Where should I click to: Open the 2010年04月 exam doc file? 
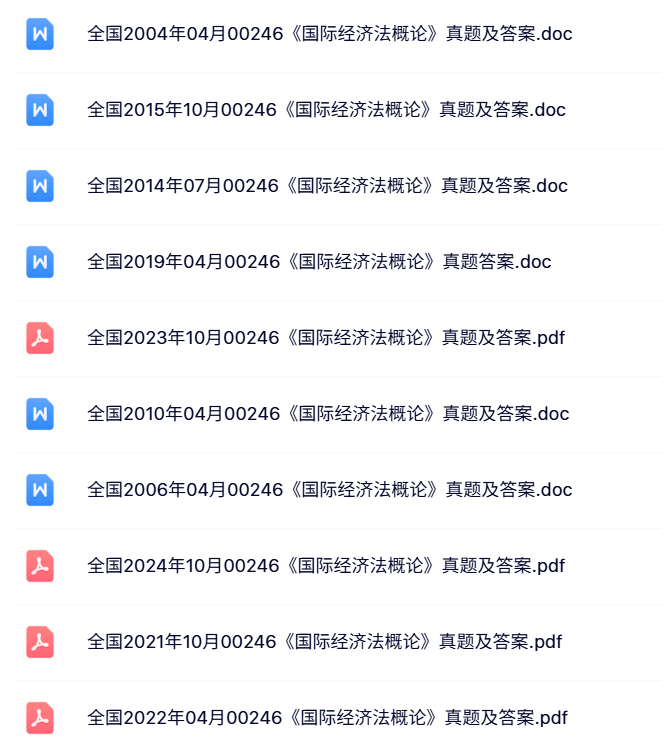pos(327,414)
